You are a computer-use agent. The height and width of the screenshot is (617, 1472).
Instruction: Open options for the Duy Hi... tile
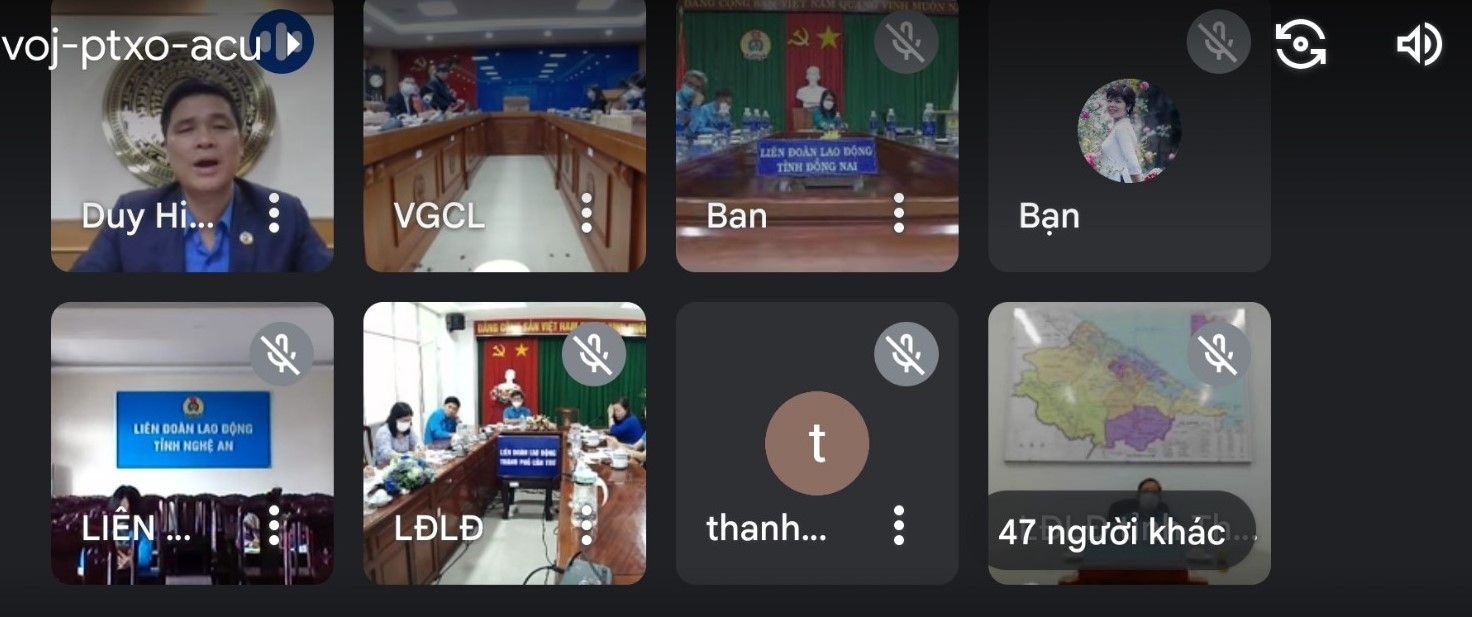coord(274,214)
